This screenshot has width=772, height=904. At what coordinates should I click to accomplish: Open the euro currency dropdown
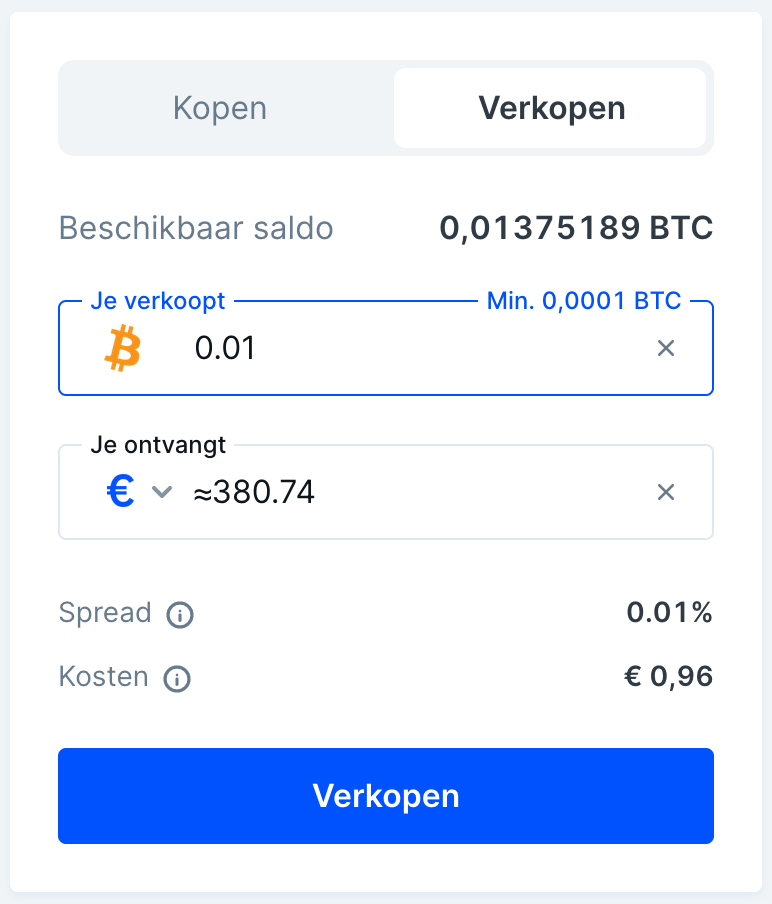138,492
